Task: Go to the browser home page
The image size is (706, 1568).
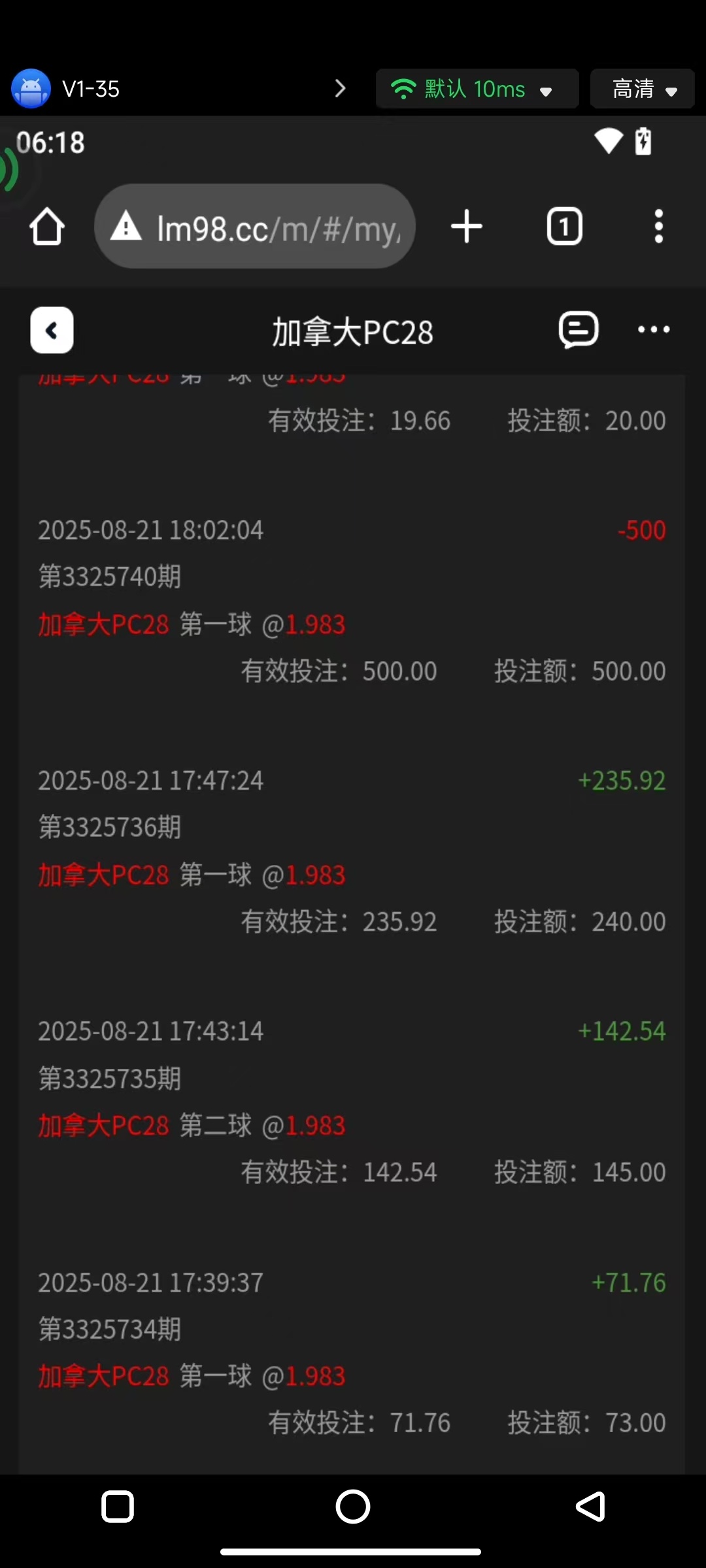Action: [47, 227]
